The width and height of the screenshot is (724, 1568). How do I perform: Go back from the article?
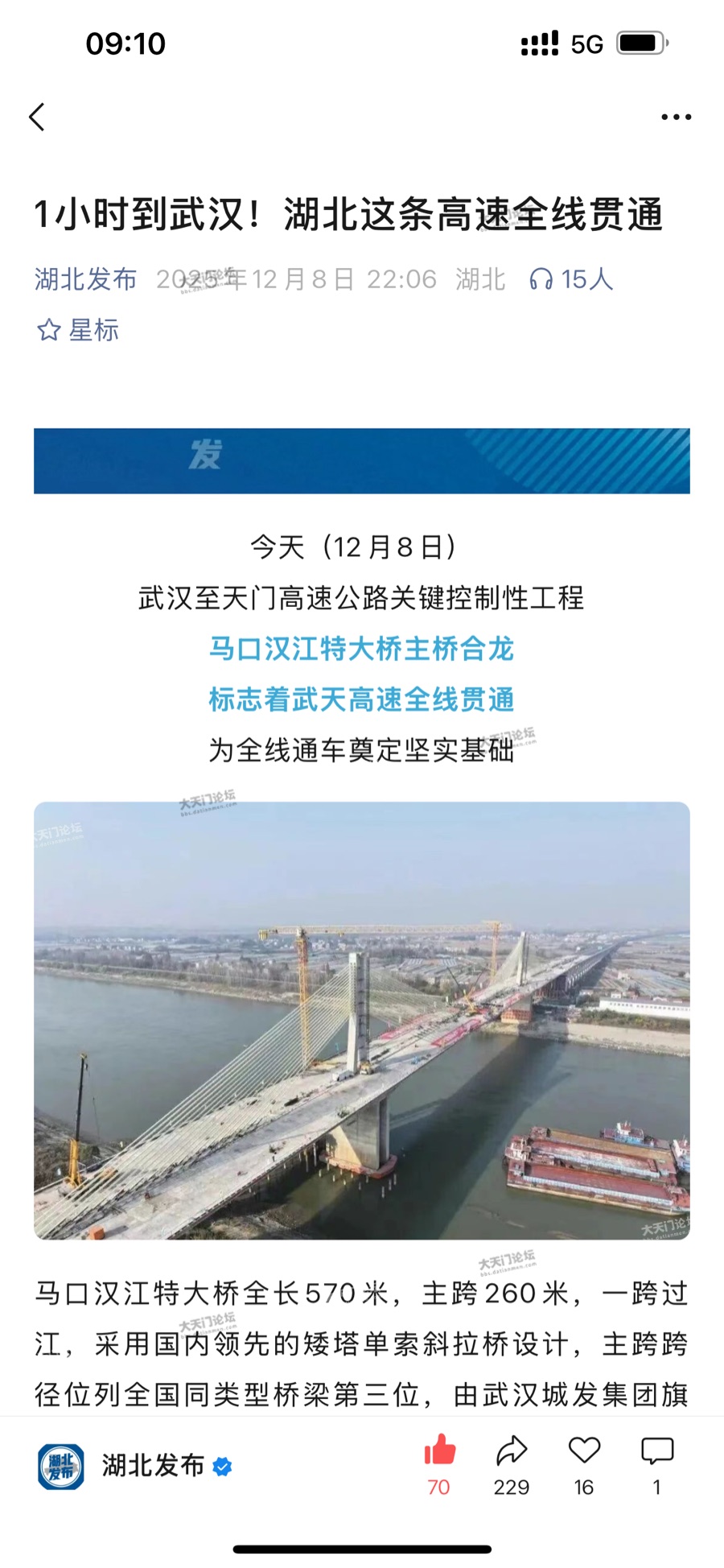pyautogui.click(x=37, y=117)
